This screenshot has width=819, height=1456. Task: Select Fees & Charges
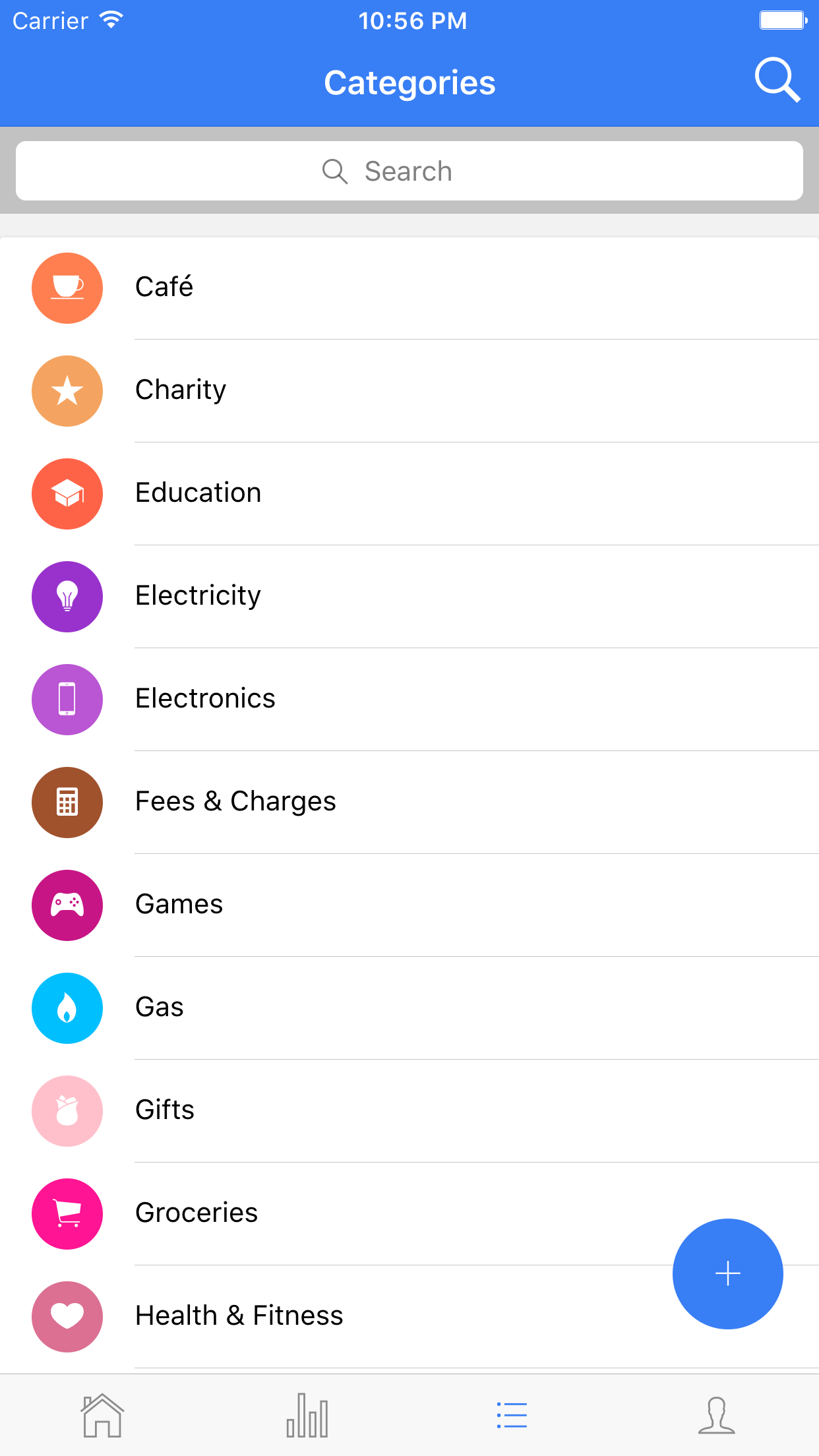click(x=409, y=803)
